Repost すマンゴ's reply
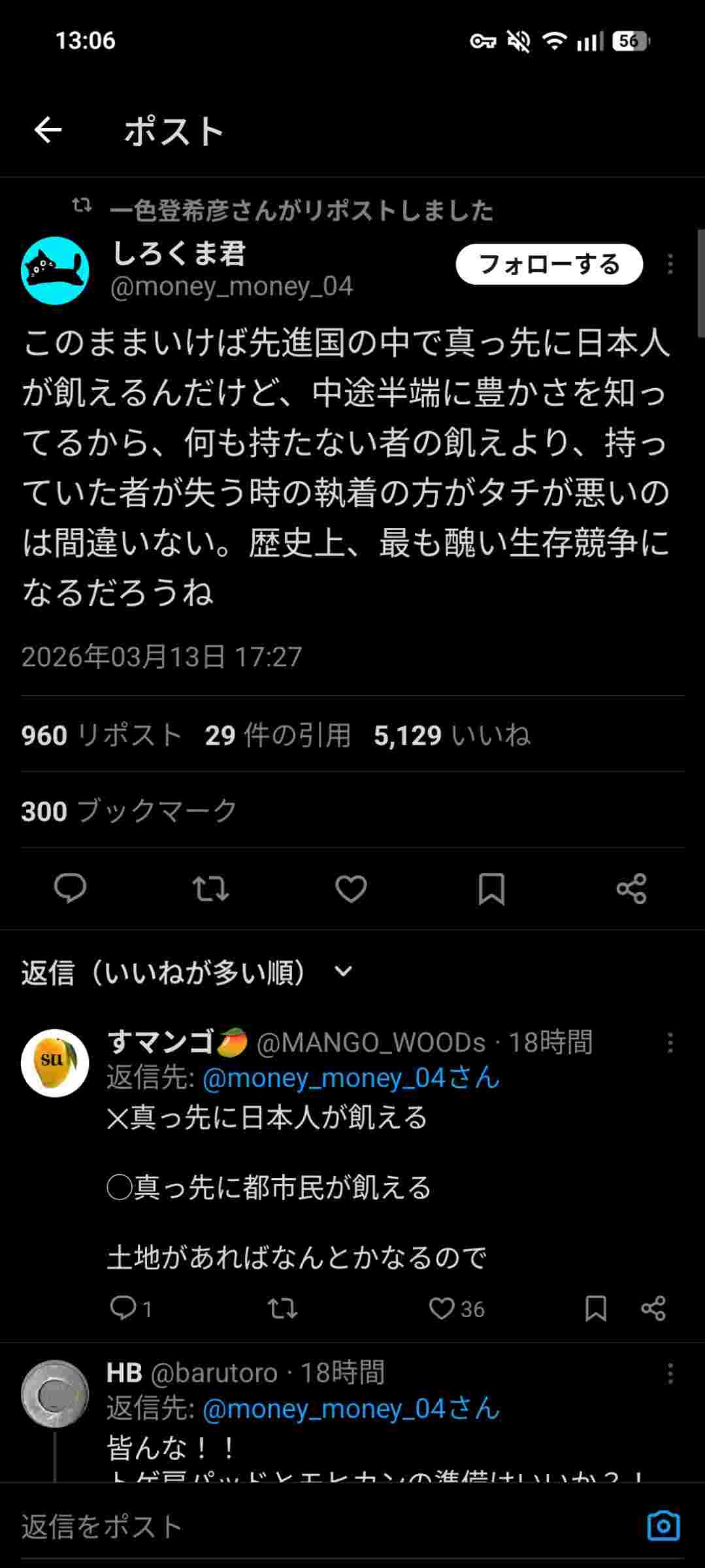705x1568 pixels. (x=282, y=1309)
